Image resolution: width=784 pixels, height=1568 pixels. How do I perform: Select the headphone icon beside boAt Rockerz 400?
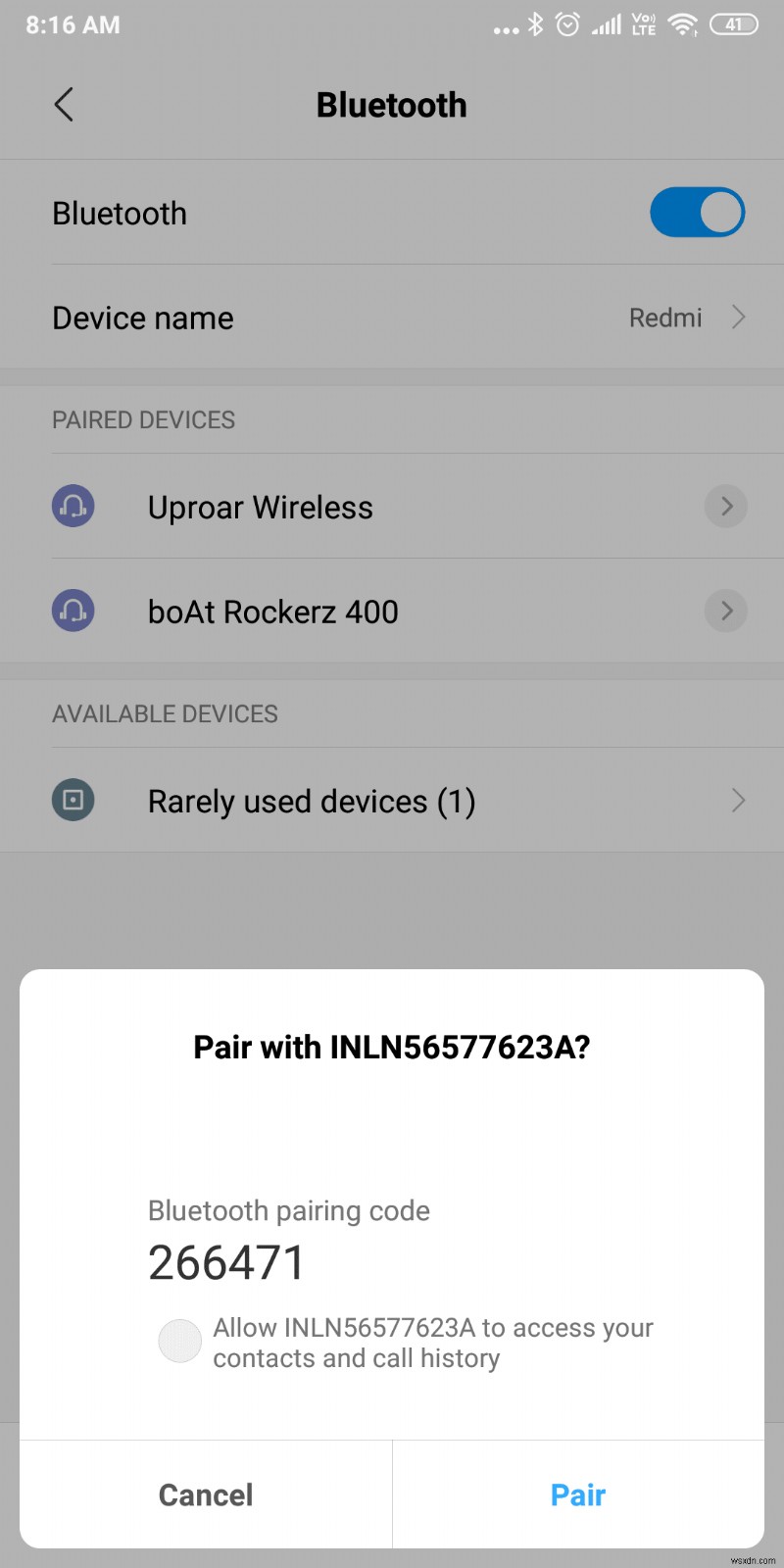tap(73, 610)
